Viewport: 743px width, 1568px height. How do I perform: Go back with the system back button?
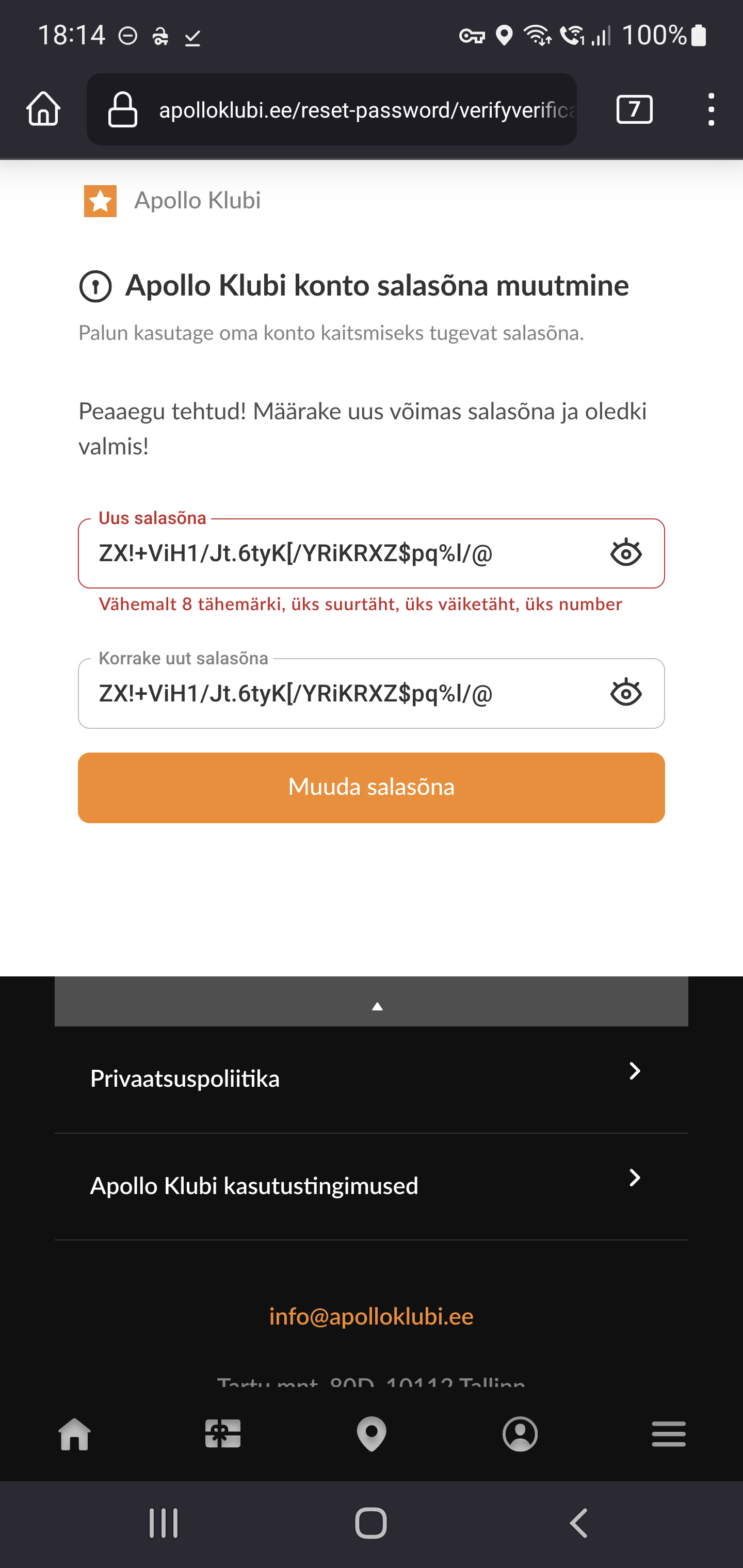click(x=578, y=1524)
